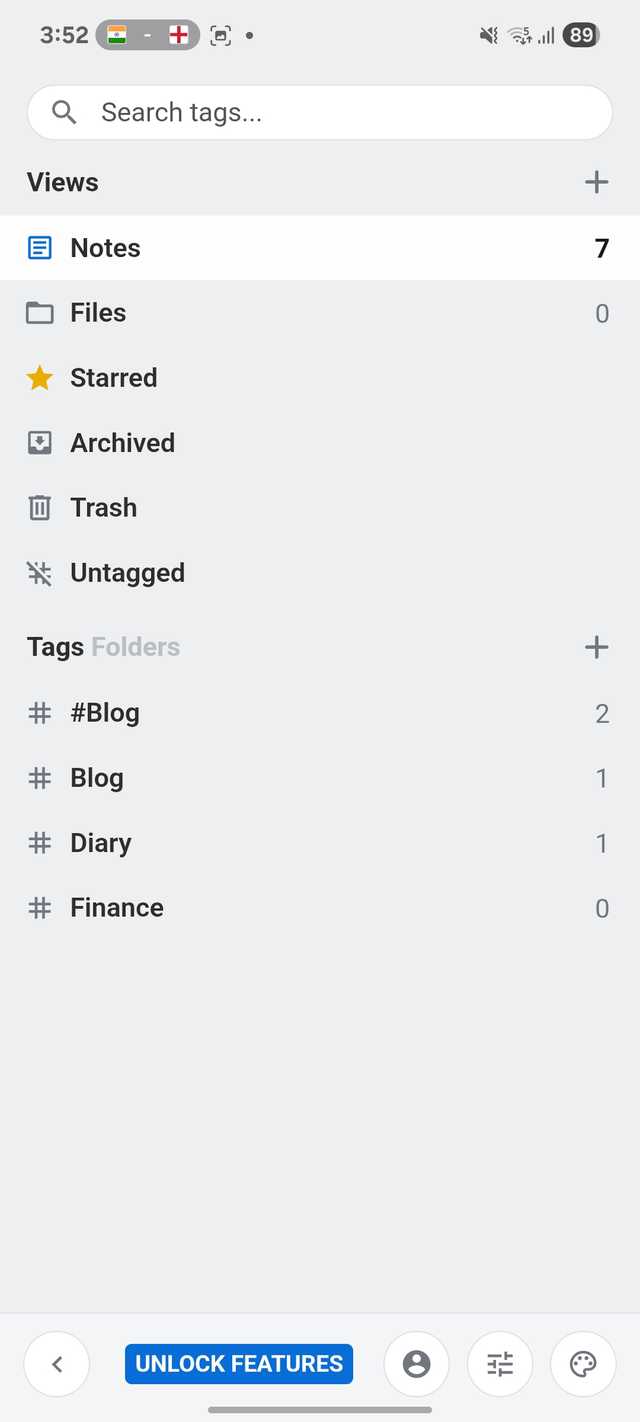Tap the UNLOCK FEATURES button
Image resolution: width=640 pixels, height=1422 pixels.
point(239,1364)
